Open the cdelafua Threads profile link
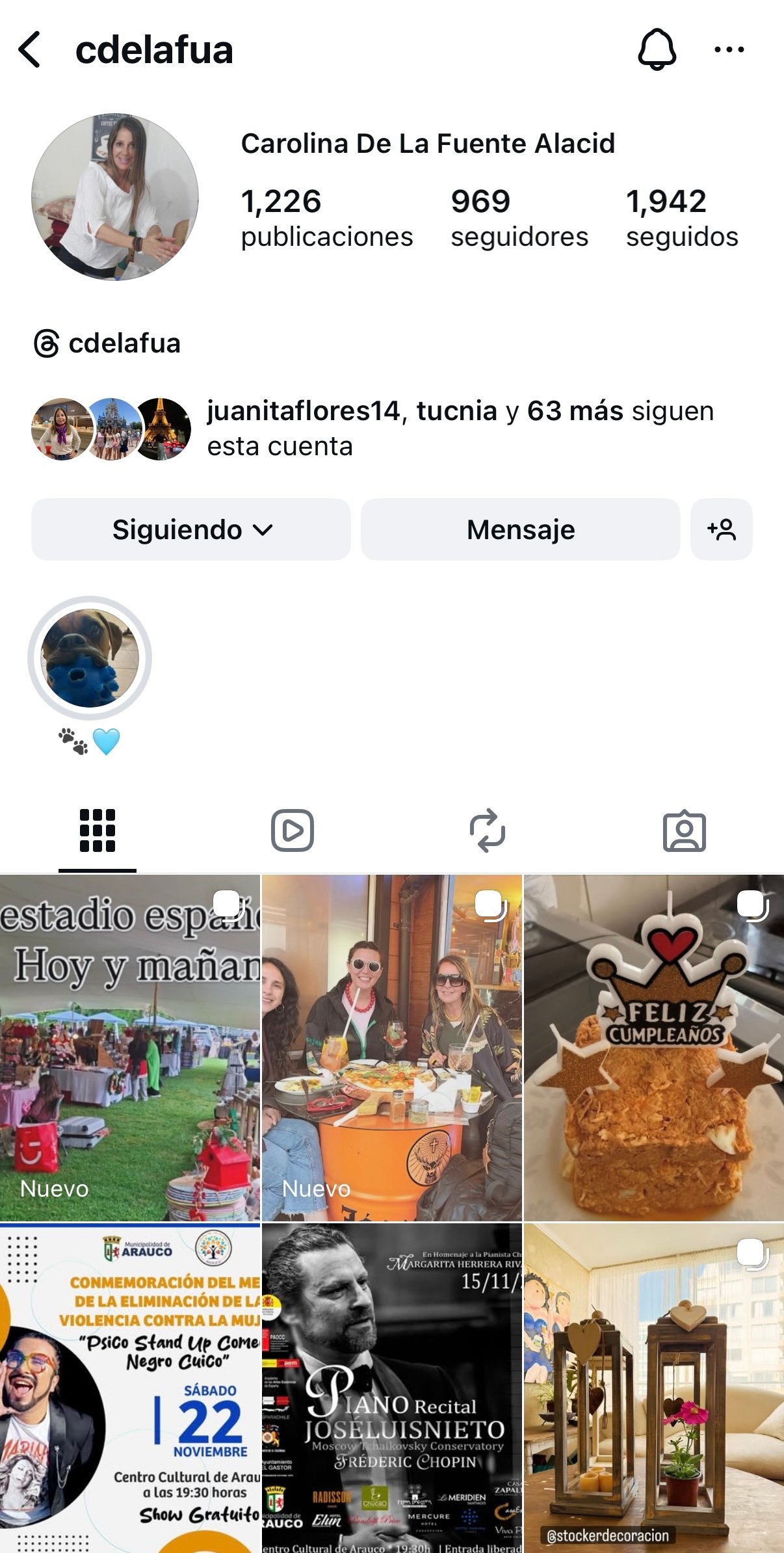The width and height of the screenshot is (784, 1553). (108, 343)
